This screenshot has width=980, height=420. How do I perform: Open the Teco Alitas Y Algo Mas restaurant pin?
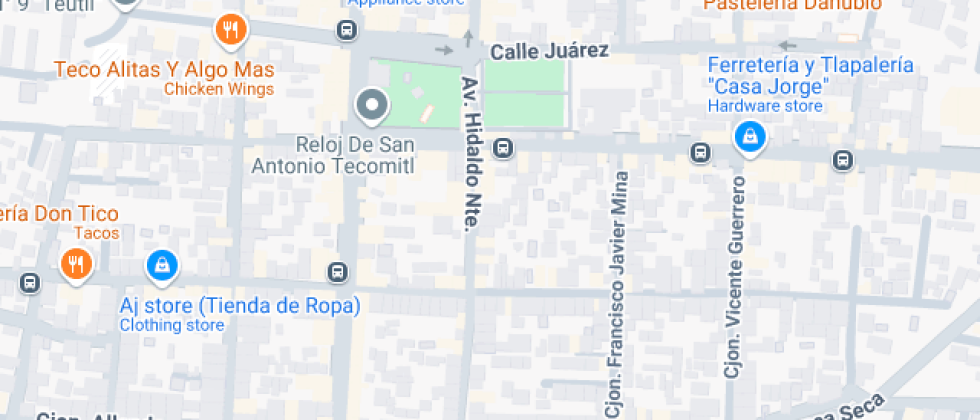231,31
